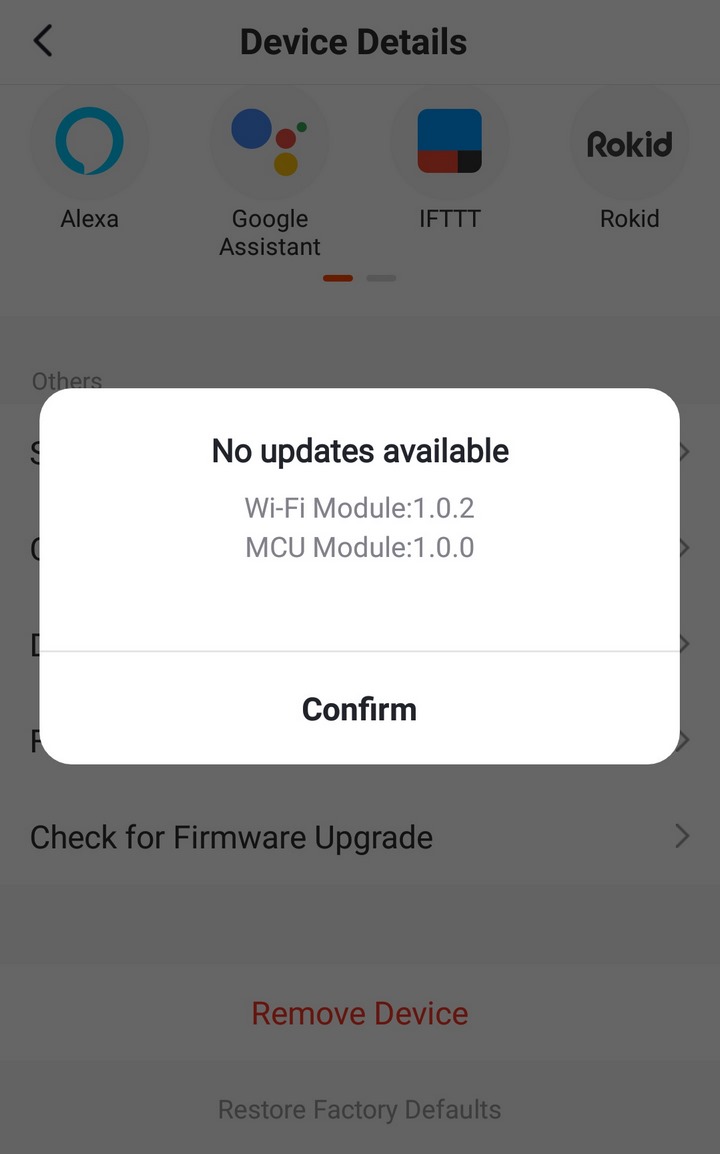The image size is (720, 1154).
Task: Open Check for Firmware Upgrade
Action: coord(360,837)
